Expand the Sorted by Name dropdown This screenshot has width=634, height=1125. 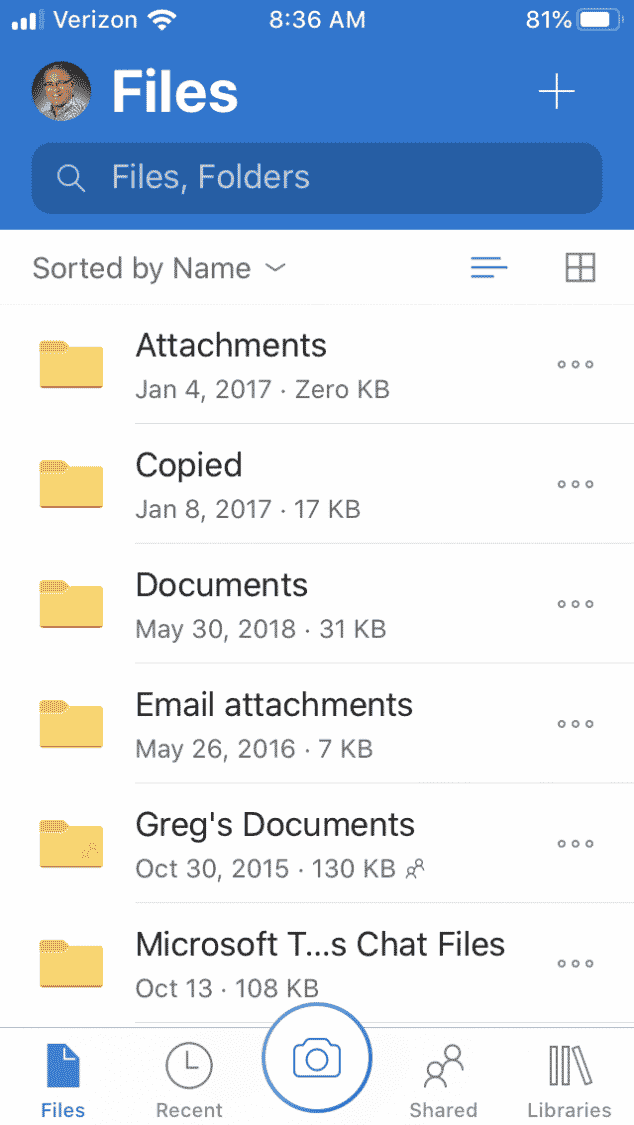[159, 268]
